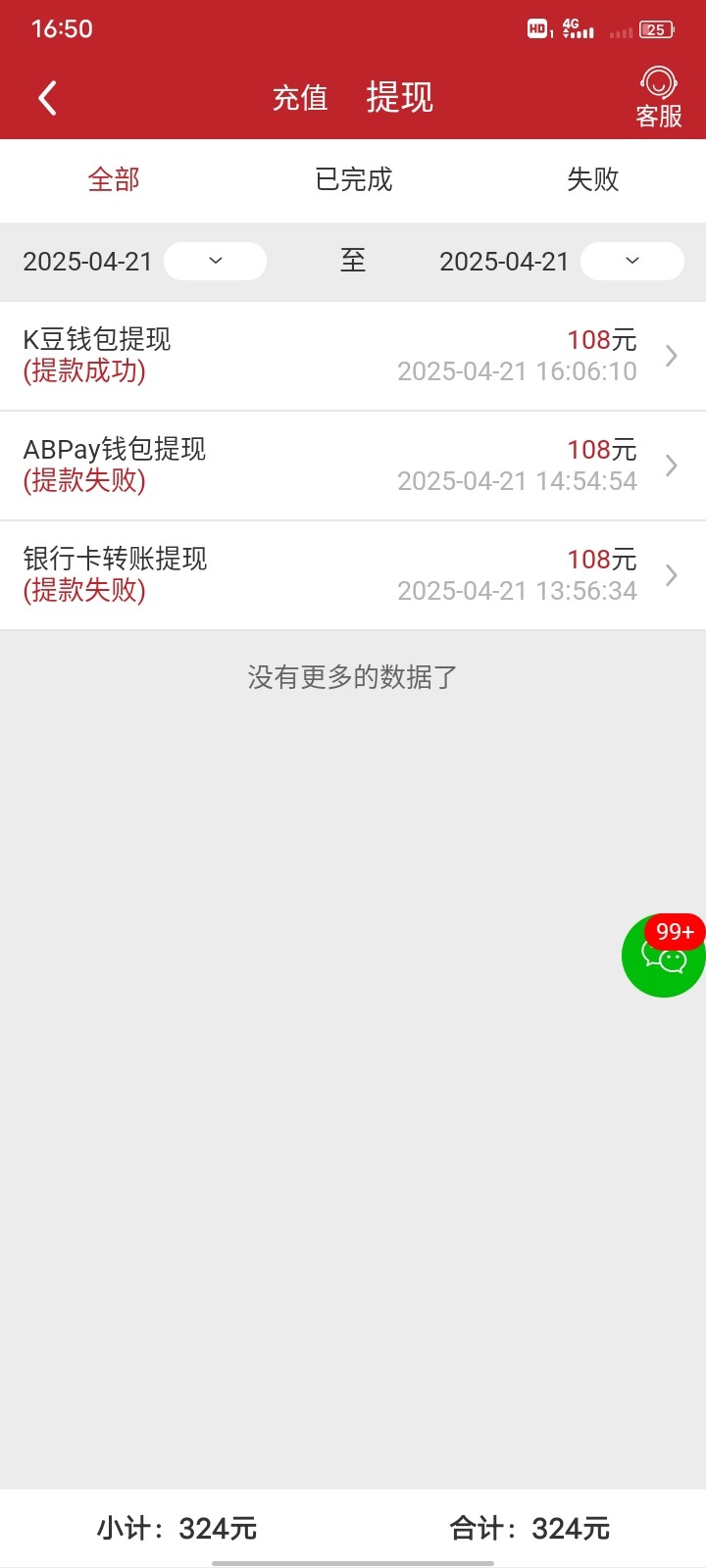The width and height of the screenshot is (706, 1568).
Task: Open the 银行卡转账提现 record details
Action: coord(353,575)
